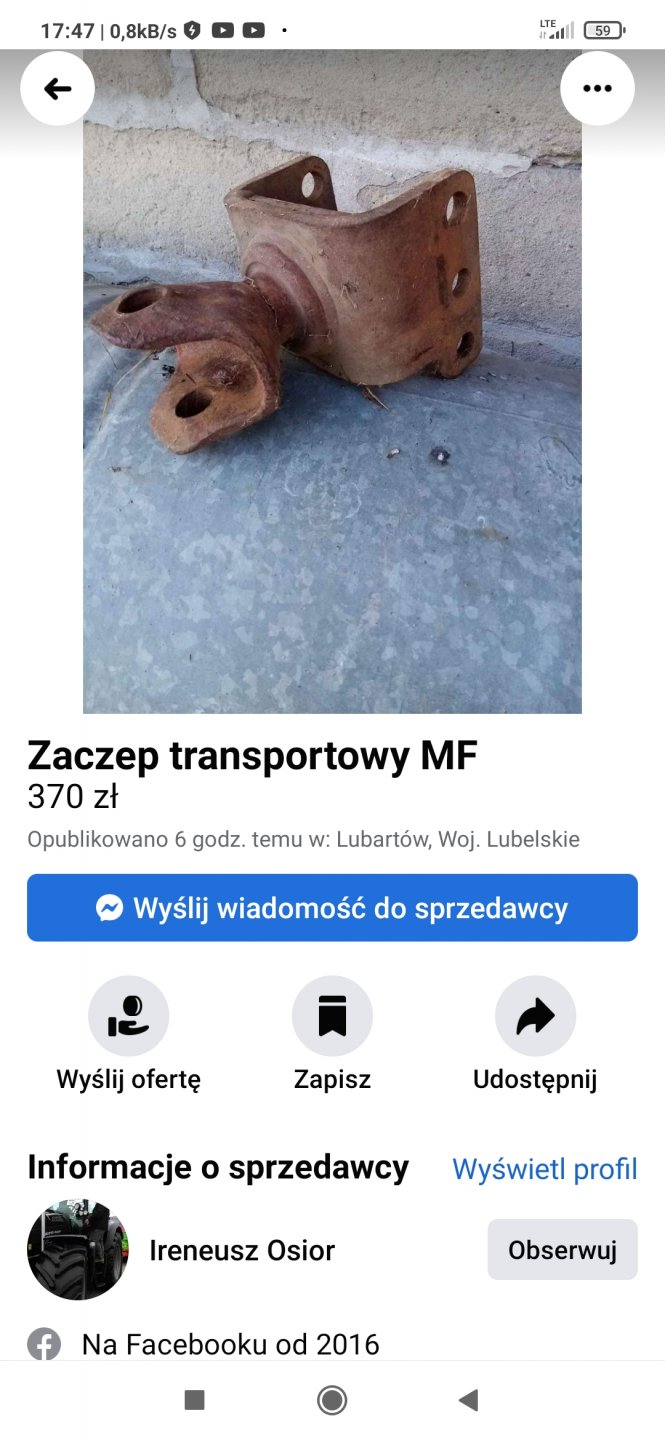The height and width of the screenshot is (1440, 665).
Task: Follow seller with Obserwuj button
Action: click(x=562, y=1250)
